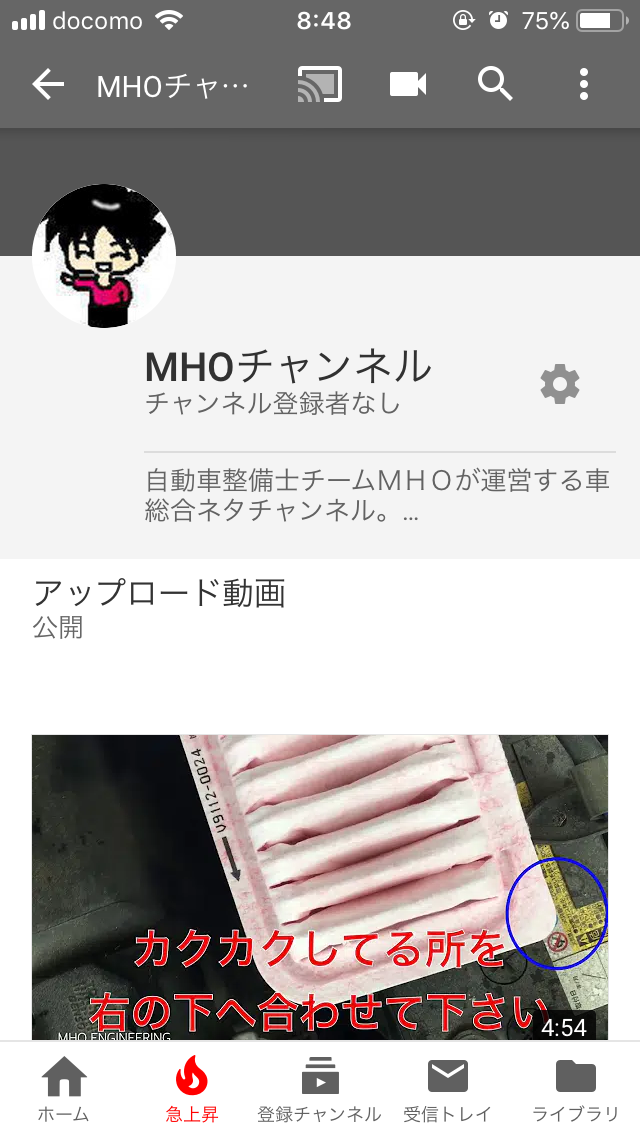The width and height of the screenshot is (640, 1136).
Task: Tap the MHOチャンネル profile avatar
Action: point(104,256)
